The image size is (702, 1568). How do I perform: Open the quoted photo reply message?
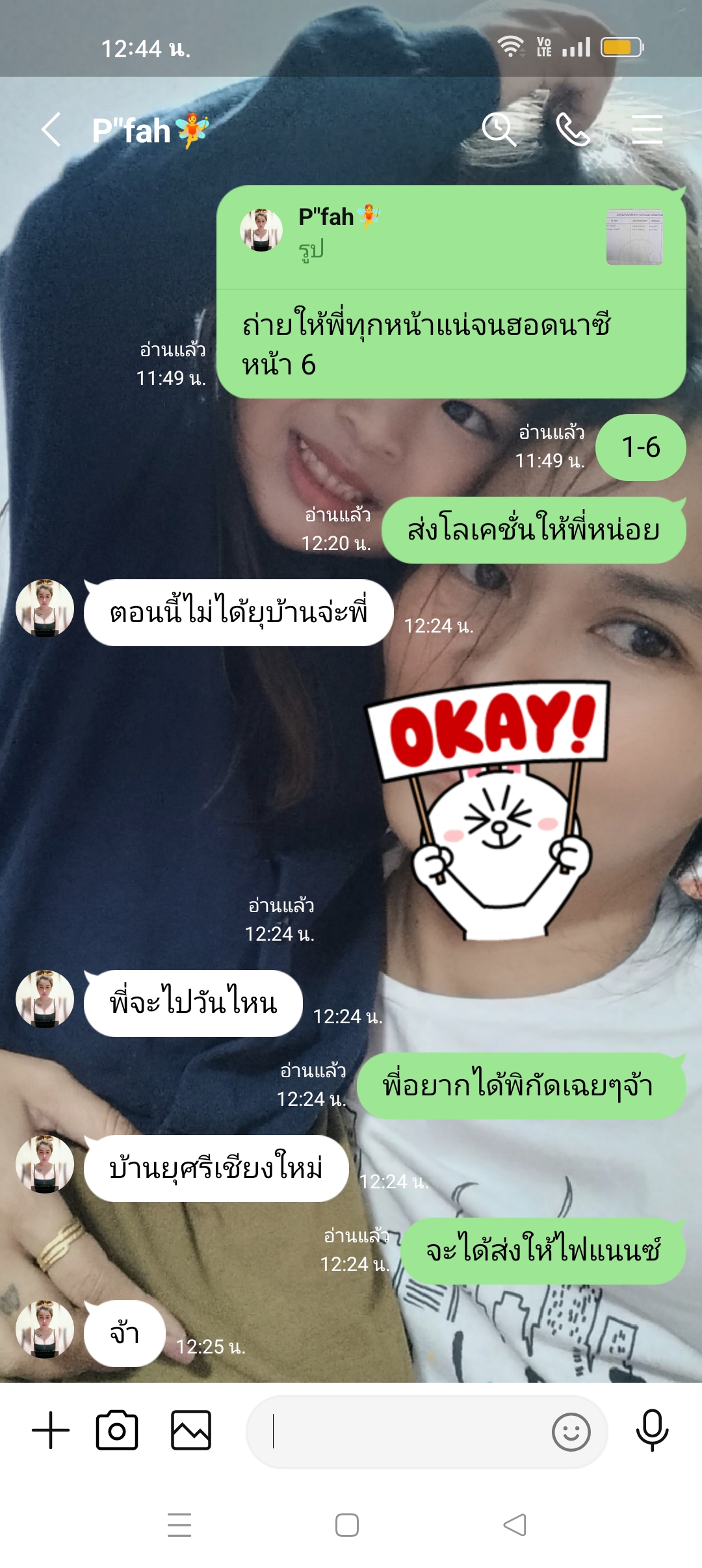click(x=450, y=238)
